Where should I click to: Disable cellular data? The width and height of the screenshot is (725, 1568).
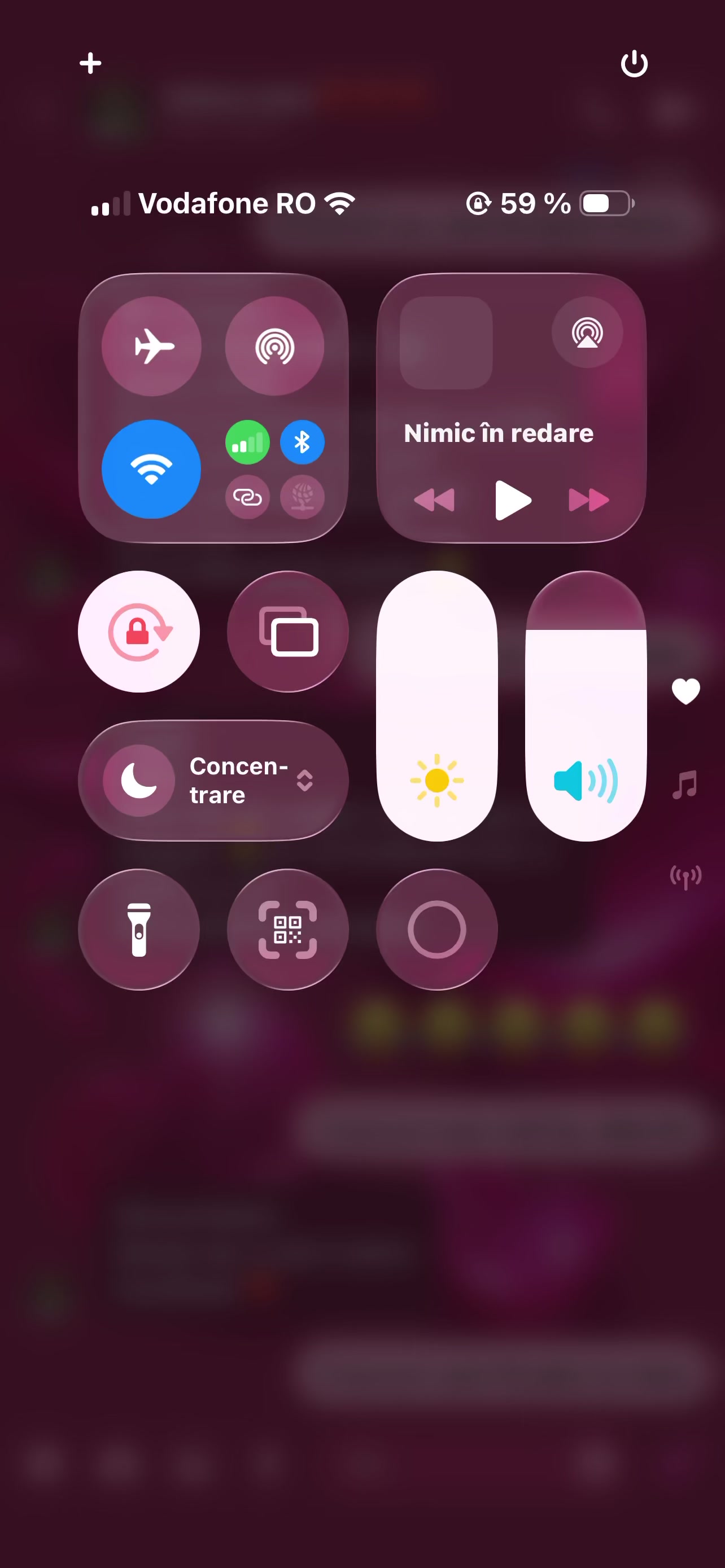[247, 443]
